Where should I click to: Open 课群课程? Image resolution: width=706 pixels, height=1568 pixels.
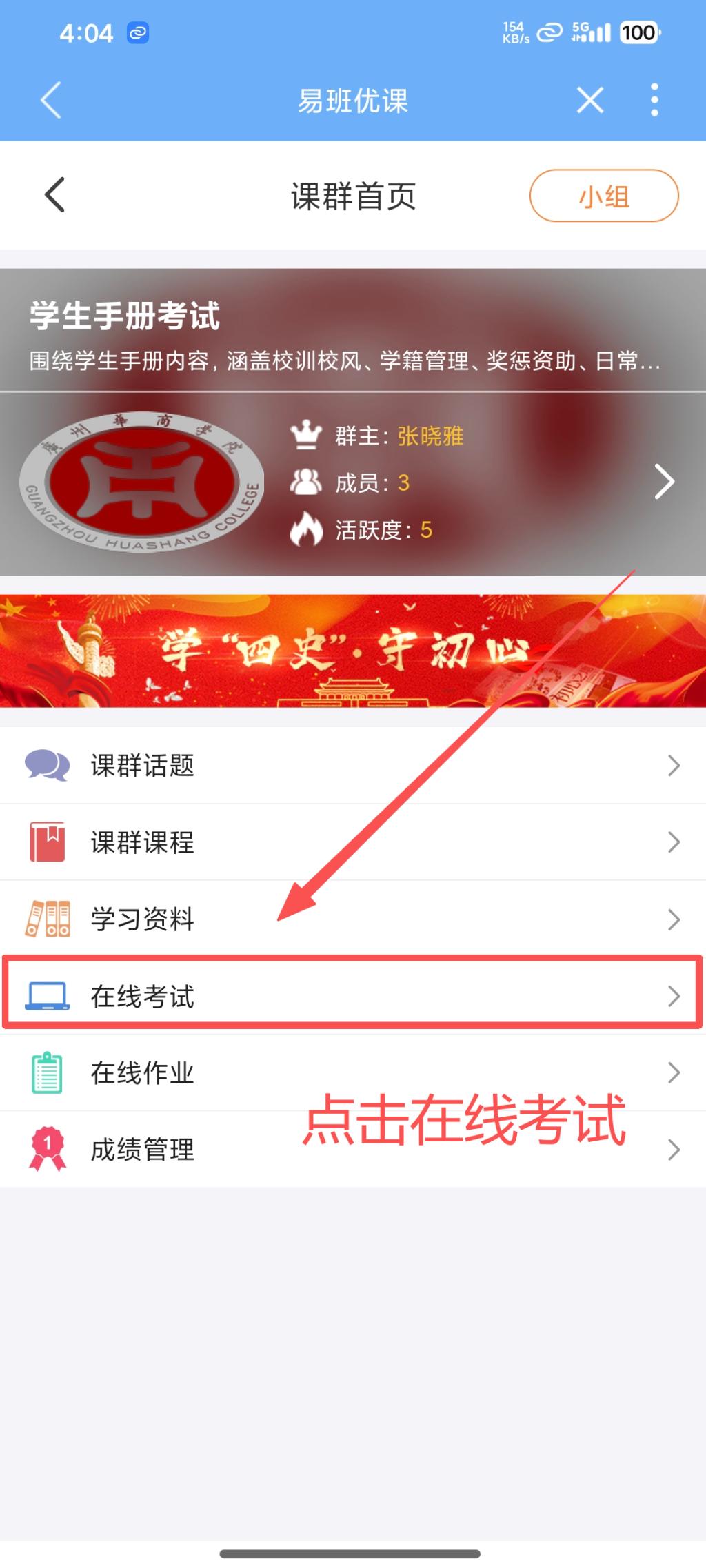(352, 842)
